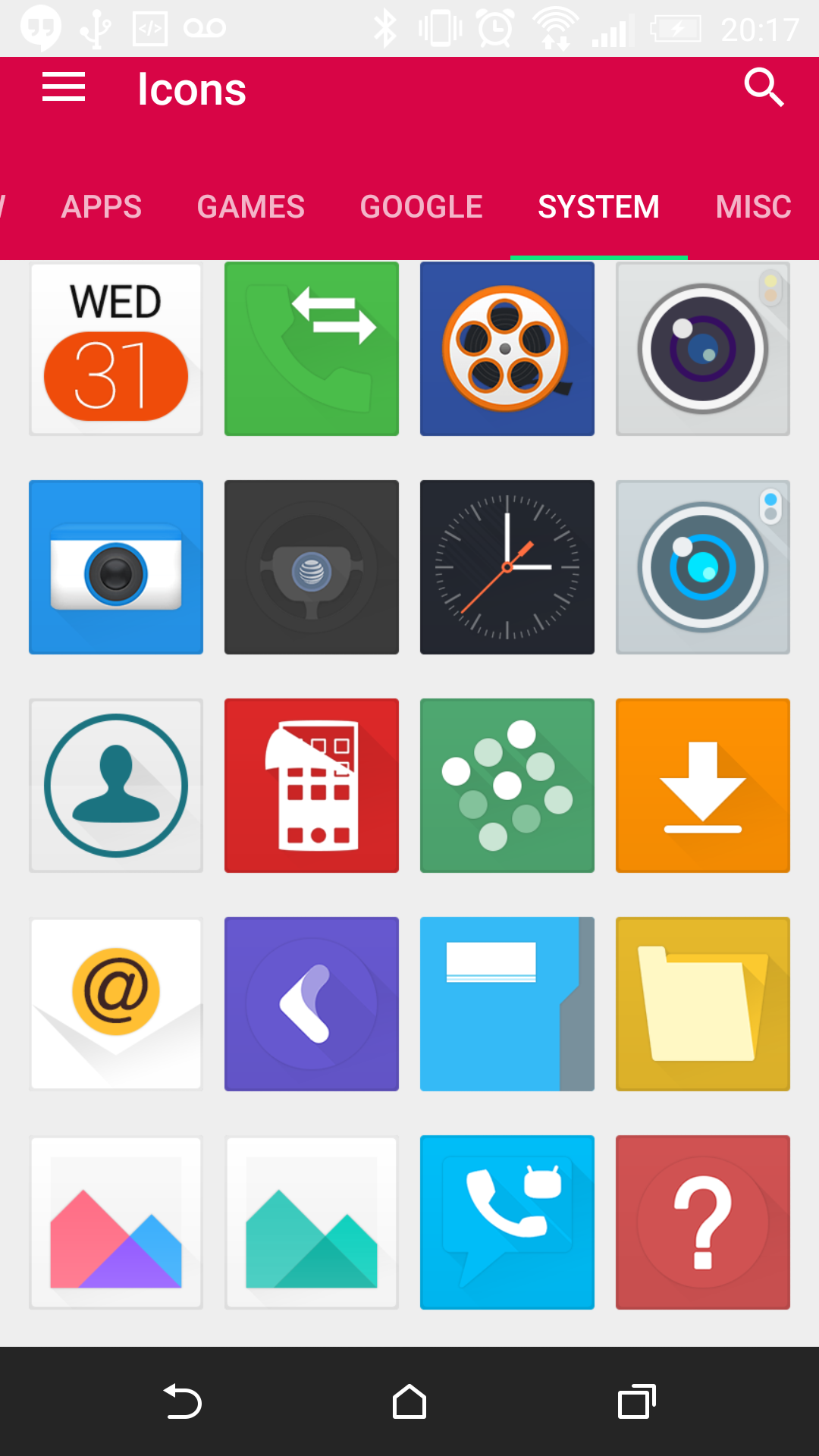Switch to the Google tab
This screenshot has width=819, height=1456.
[x=421, y=207]
